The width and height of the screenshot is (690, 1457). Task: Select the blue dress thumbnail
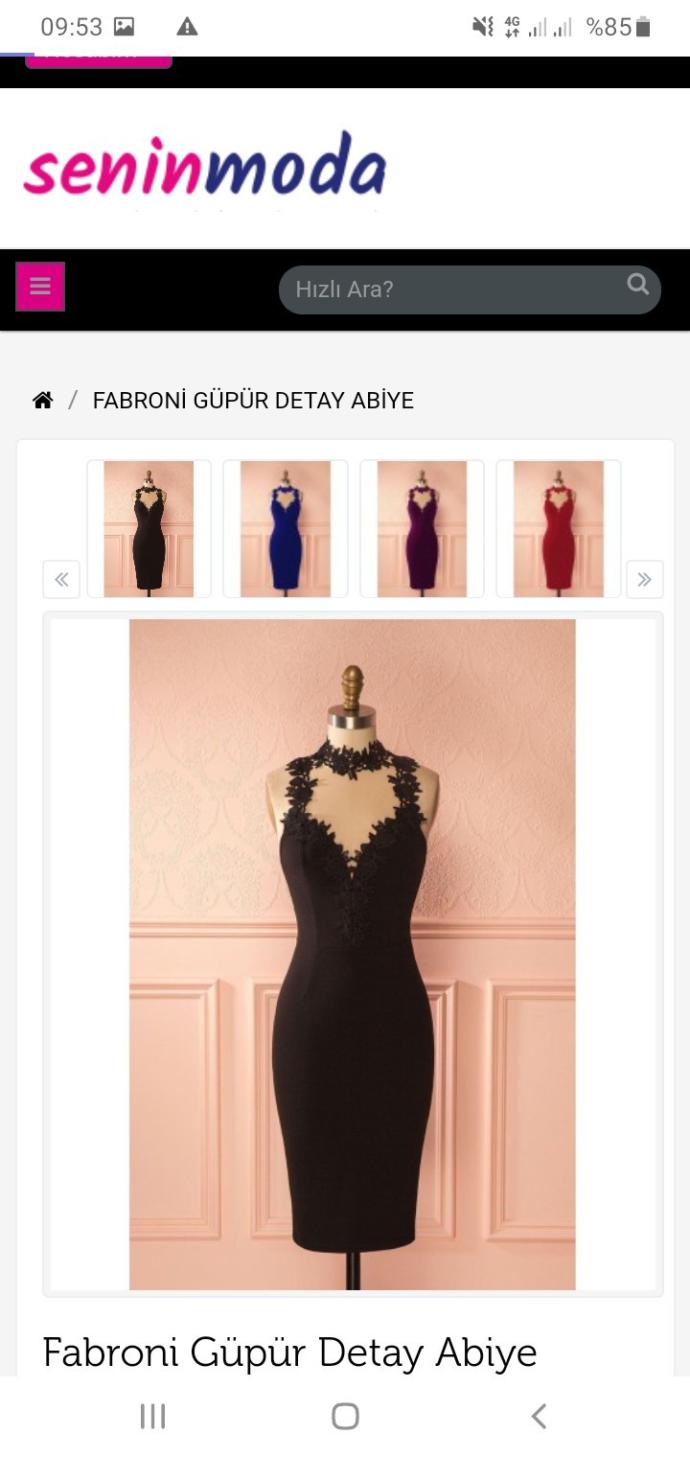point(285,528)
